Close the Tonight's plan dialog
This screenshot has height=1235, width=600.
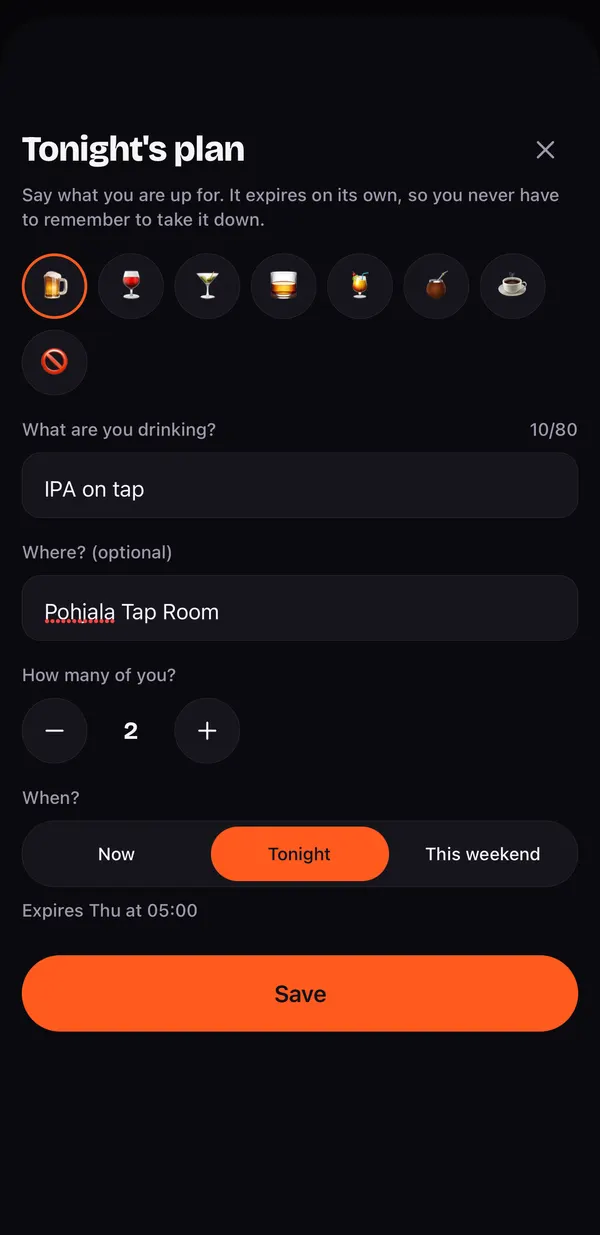point(545,150)
